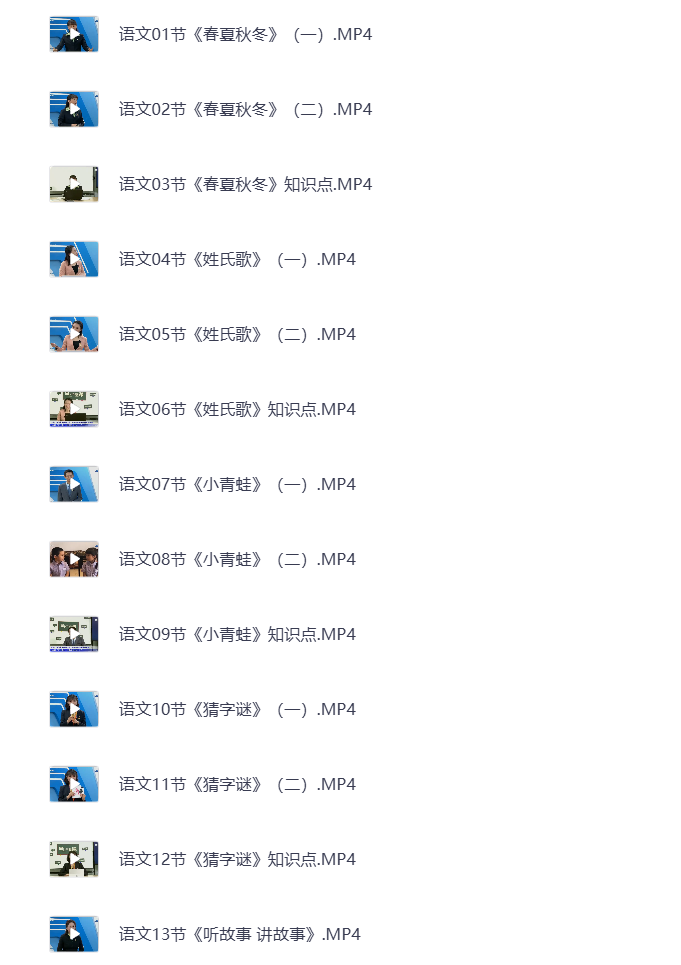Viewport: 681px width, 965px height.
Task: Play 语文07节《小青蛙》（一）video
Action: (237, 484)
